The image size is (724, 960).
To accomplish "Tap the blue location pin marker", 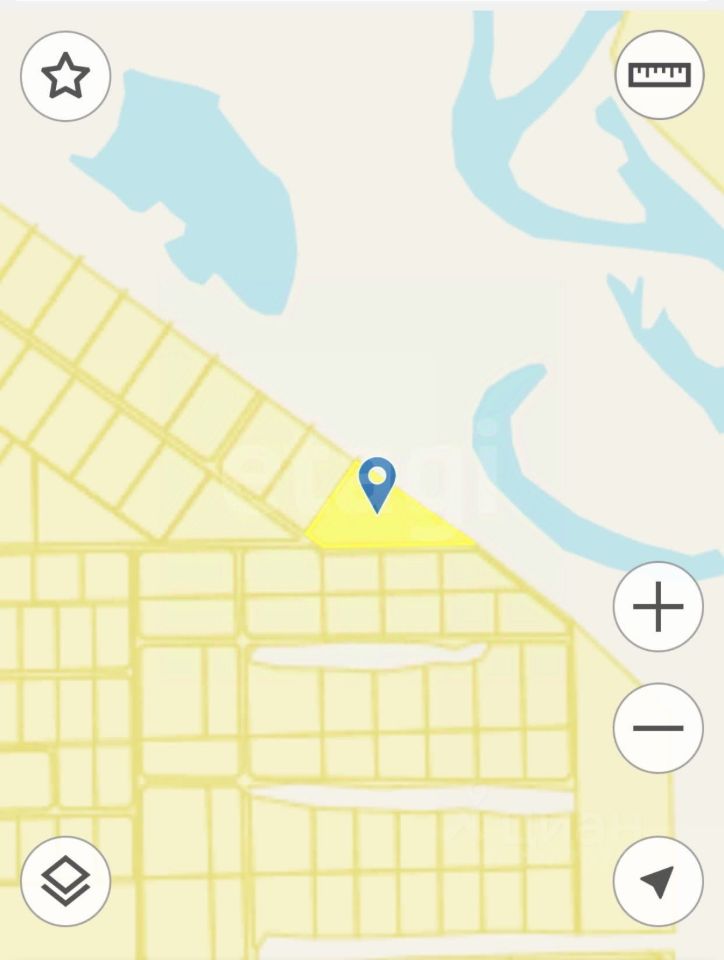I will (x=377, y=482).
